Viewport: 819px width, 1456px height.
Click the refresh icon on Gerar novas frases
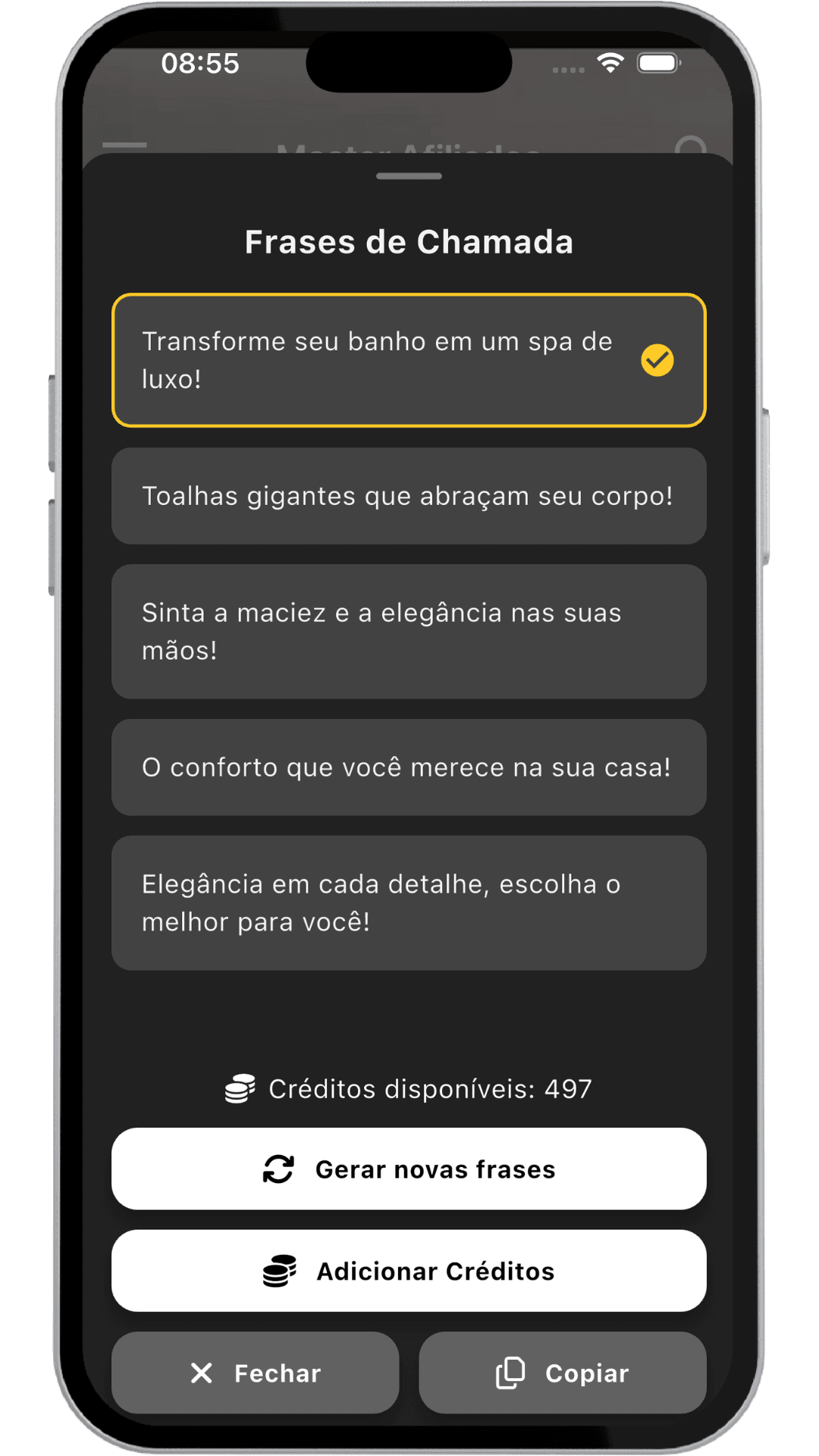278,1169
